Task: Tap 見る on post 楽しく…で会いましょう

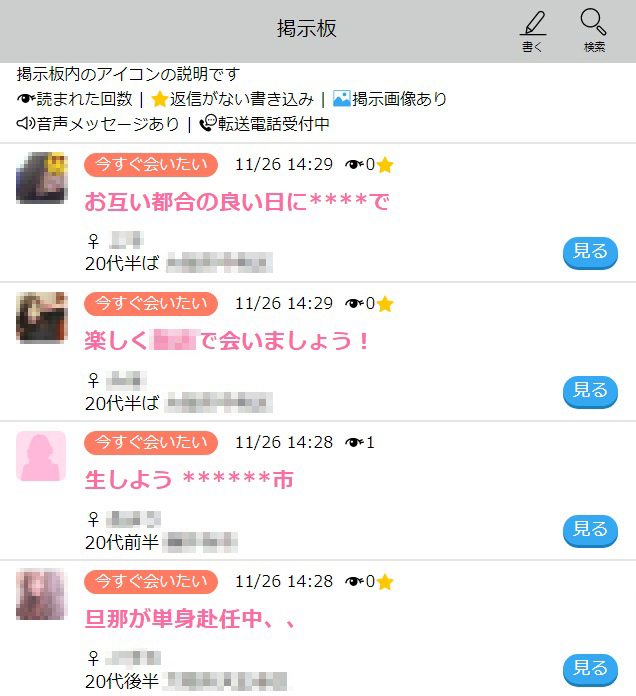Action: 590,392
